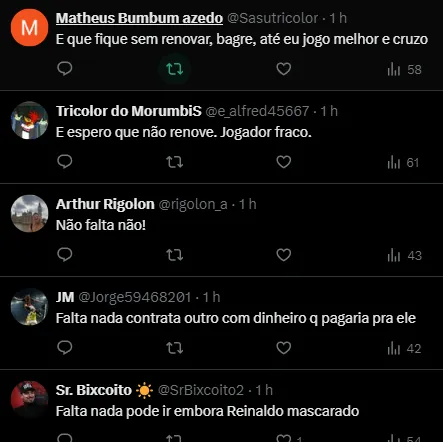Reply to Arthur Rigolon's tweet

pyautogui.click(x=65, y=255)
